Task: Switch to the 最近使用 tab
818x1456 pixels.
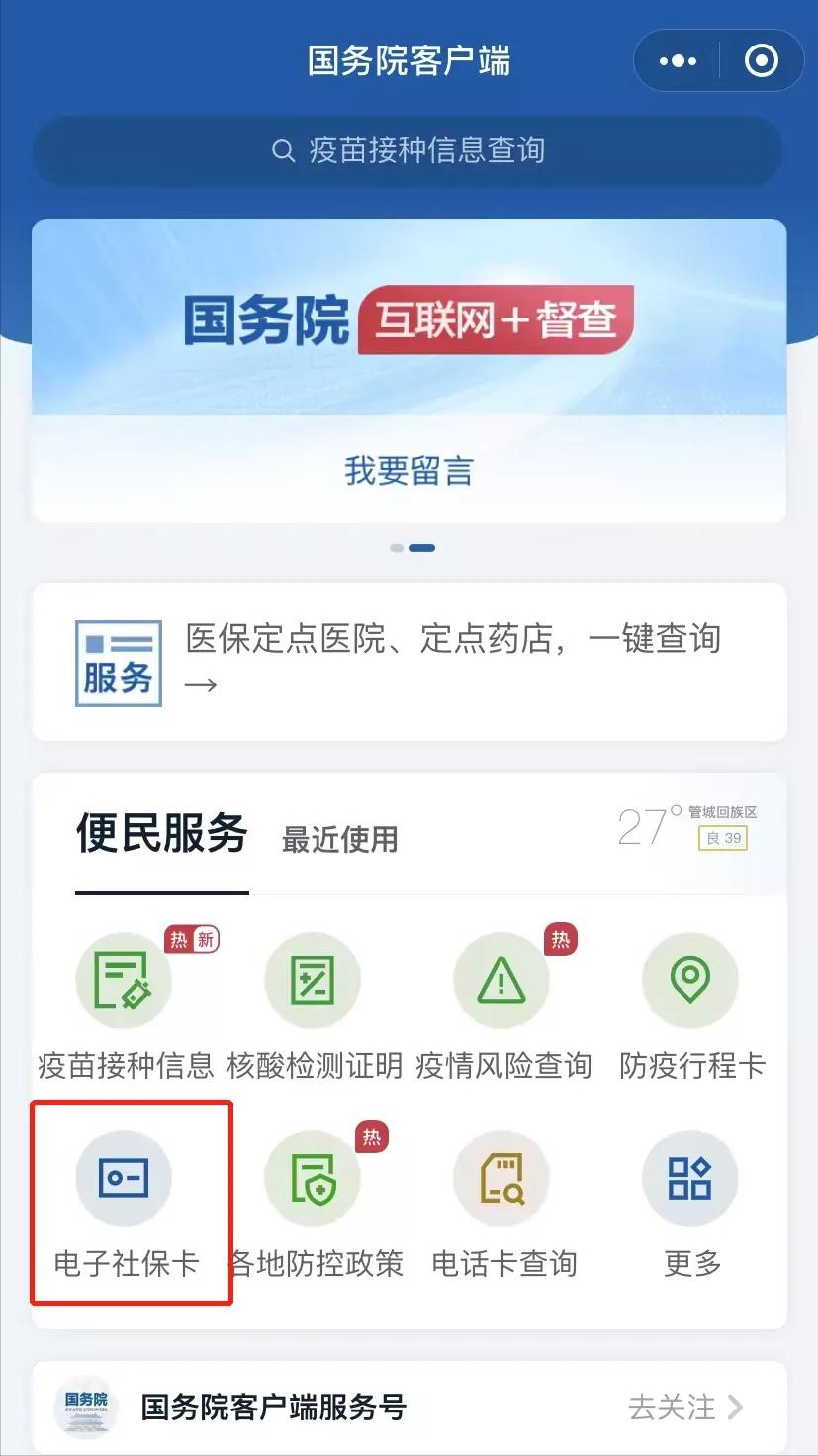Action: (341, 840)
